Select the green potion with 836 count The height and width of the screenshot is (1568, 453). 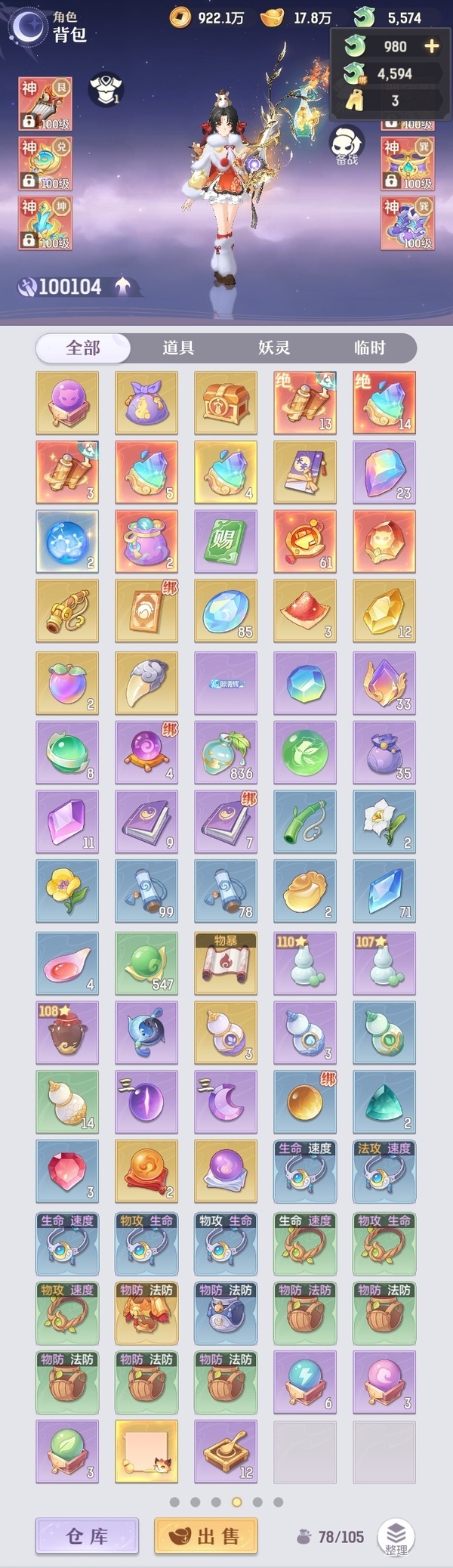[226, 752]
